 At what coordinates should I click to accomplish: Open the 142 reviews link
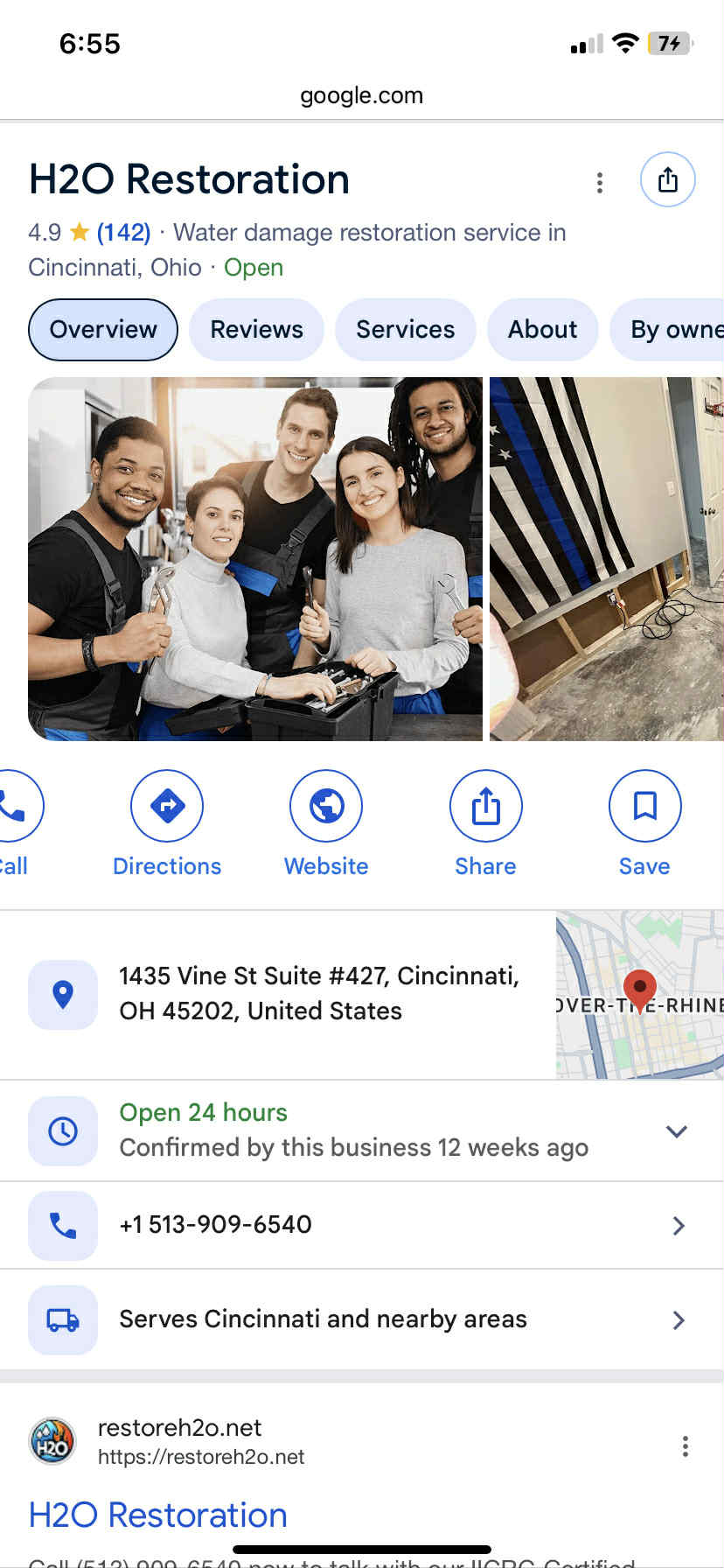point(123,232)
